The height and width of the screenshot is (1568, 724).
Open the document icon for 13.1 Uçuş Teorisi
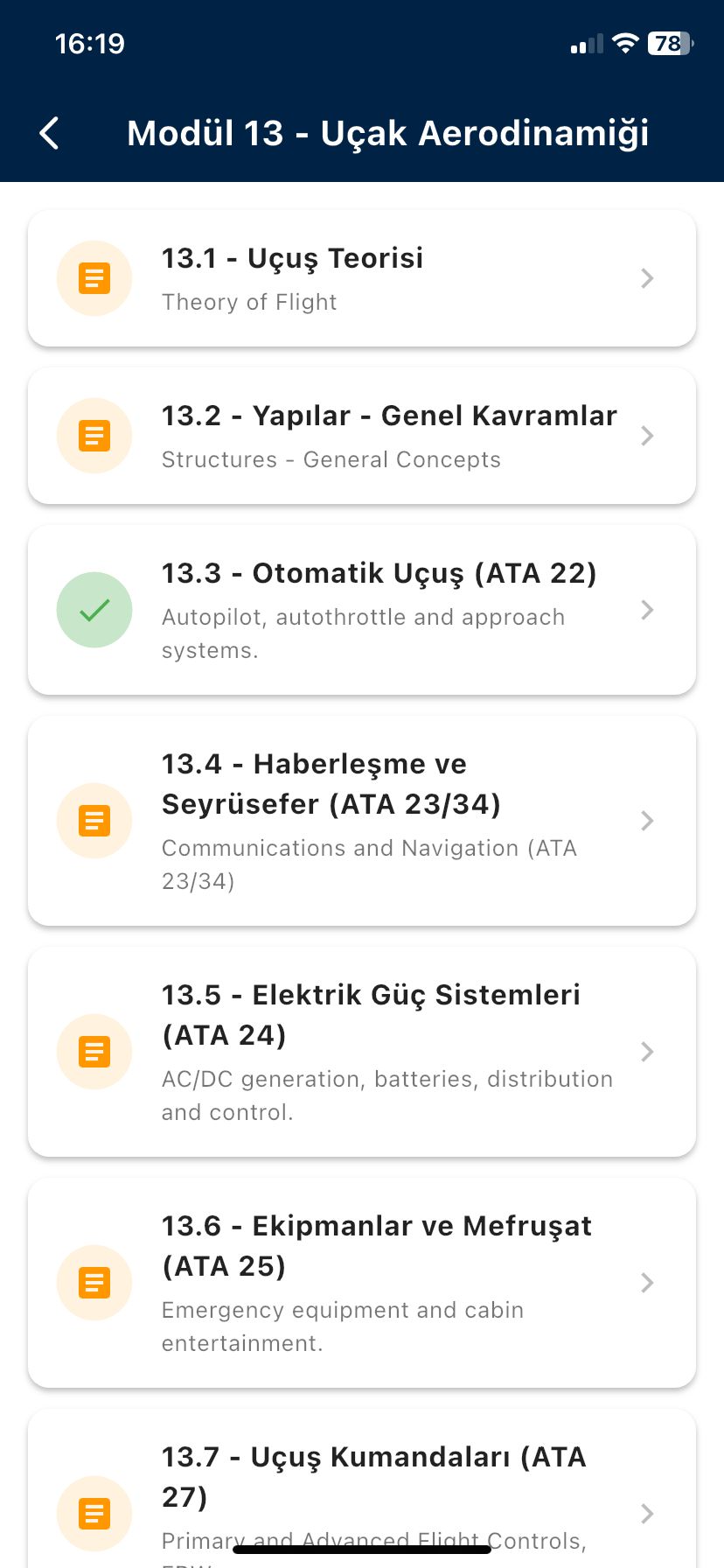click(94, 278)
